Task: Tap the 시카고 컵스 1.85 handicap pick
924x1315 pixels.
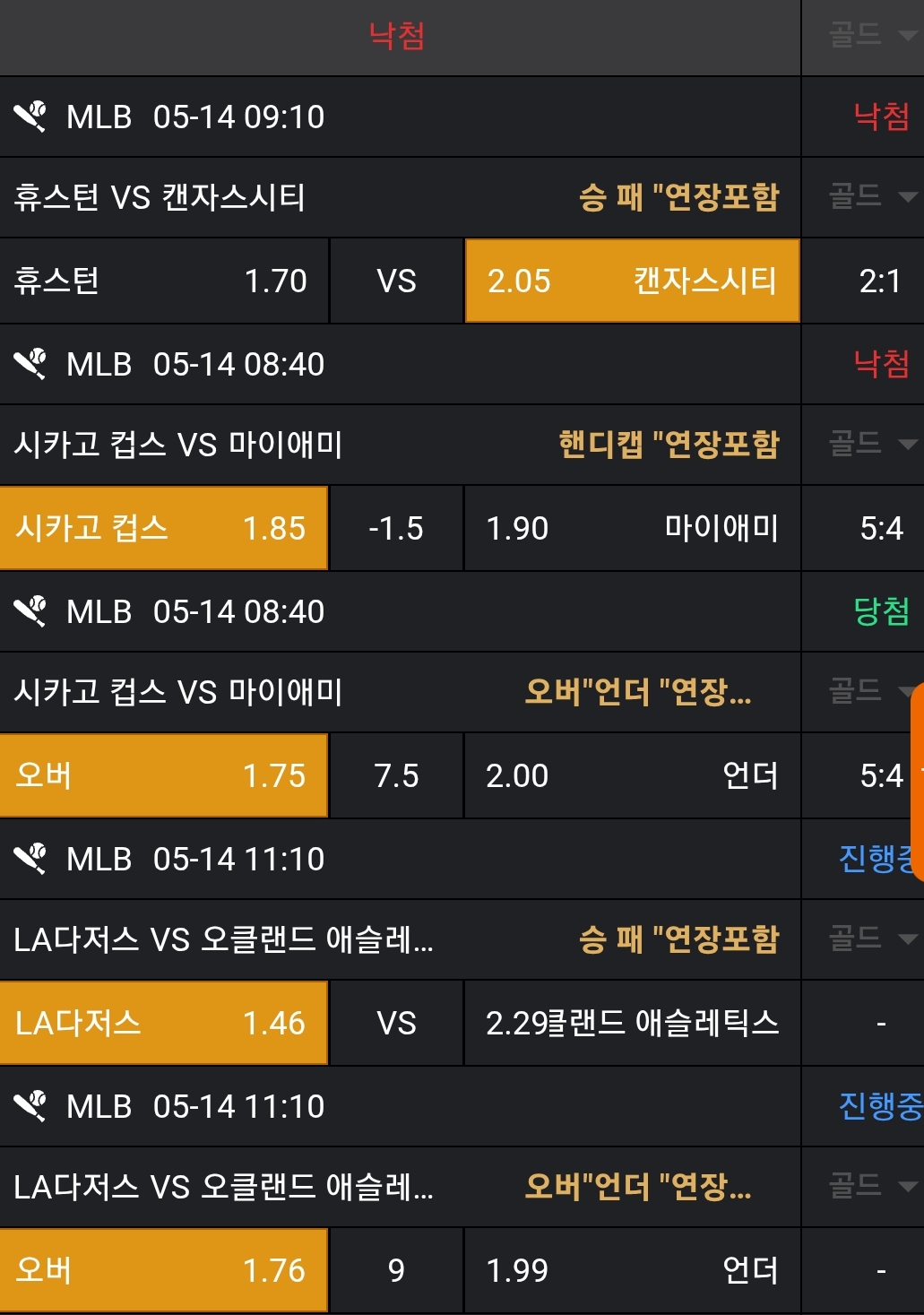Action: tap(164, 528)
